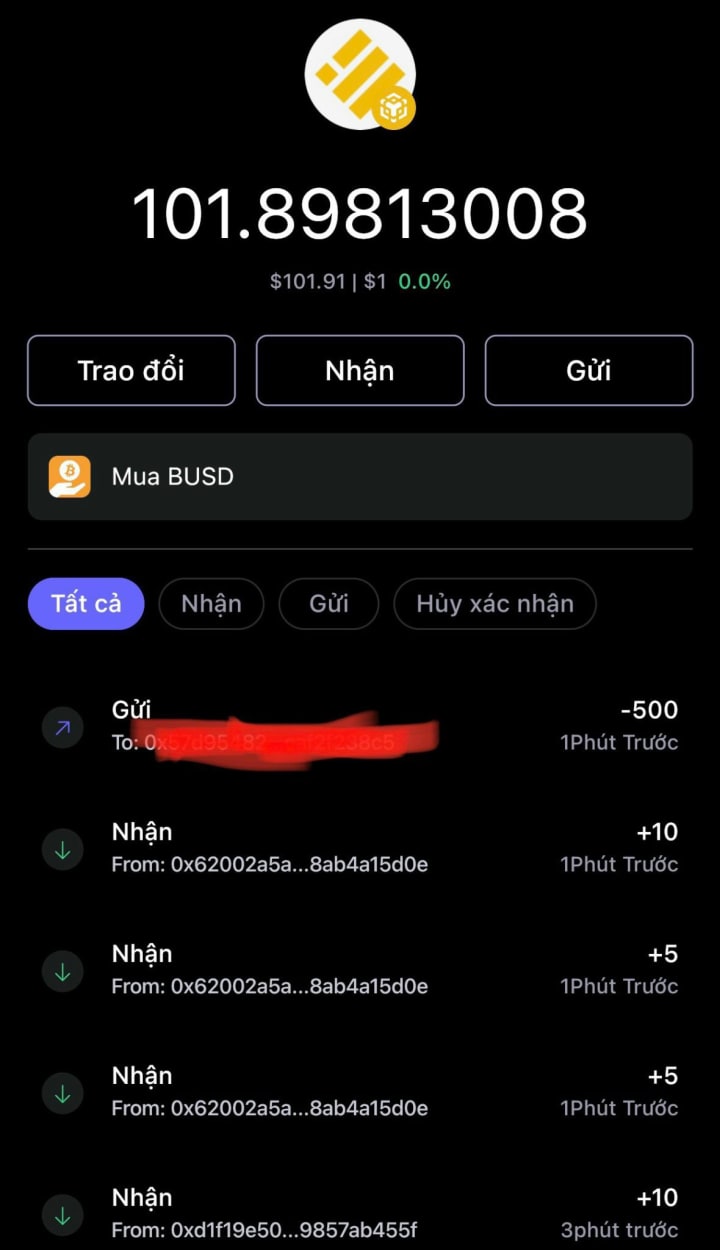This screenshot has height=1250, width=720.
Task: View the +10 transaction from 0x62002a5a
Action: (360, 848)
